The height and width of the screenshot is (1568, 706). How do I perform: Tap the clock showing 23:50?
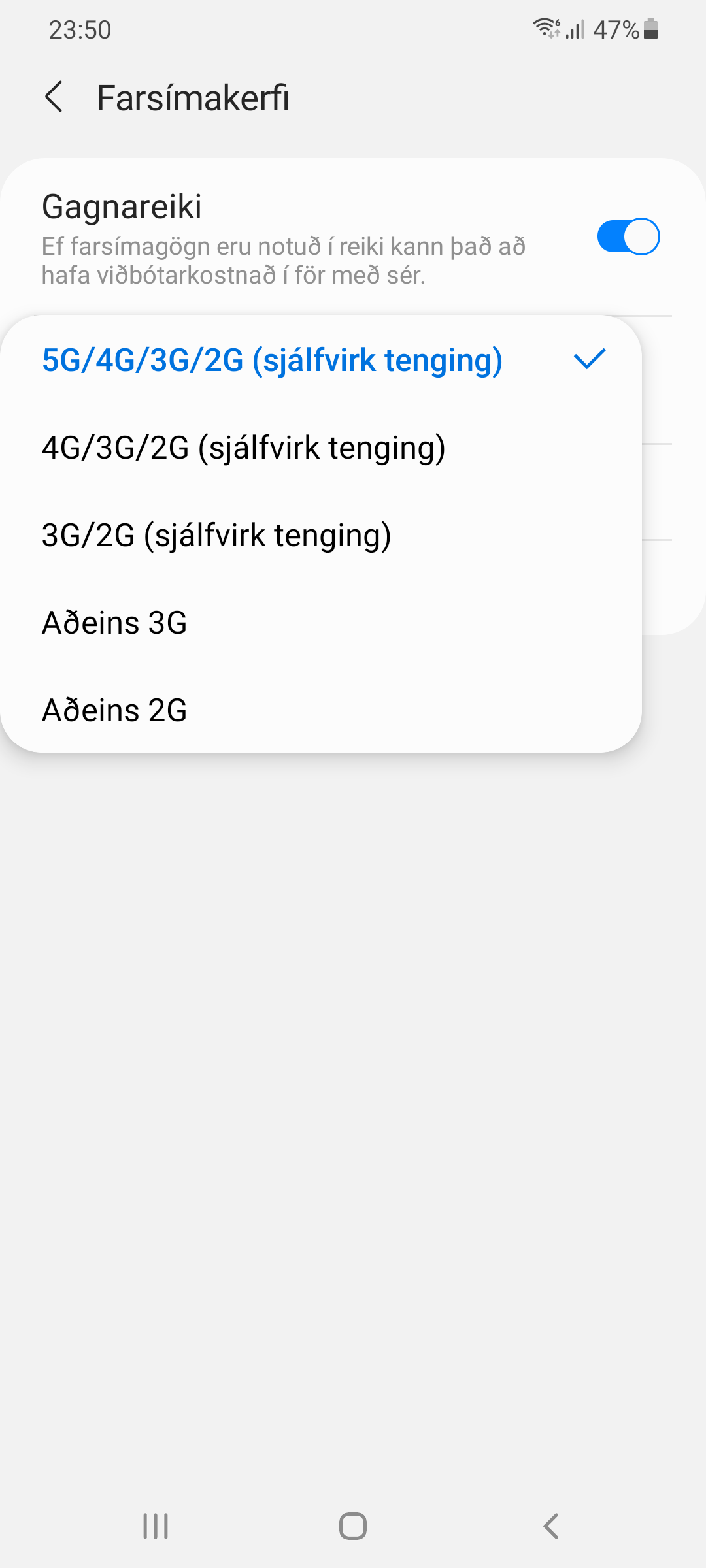pyautogui.click(x=78, y=29)
